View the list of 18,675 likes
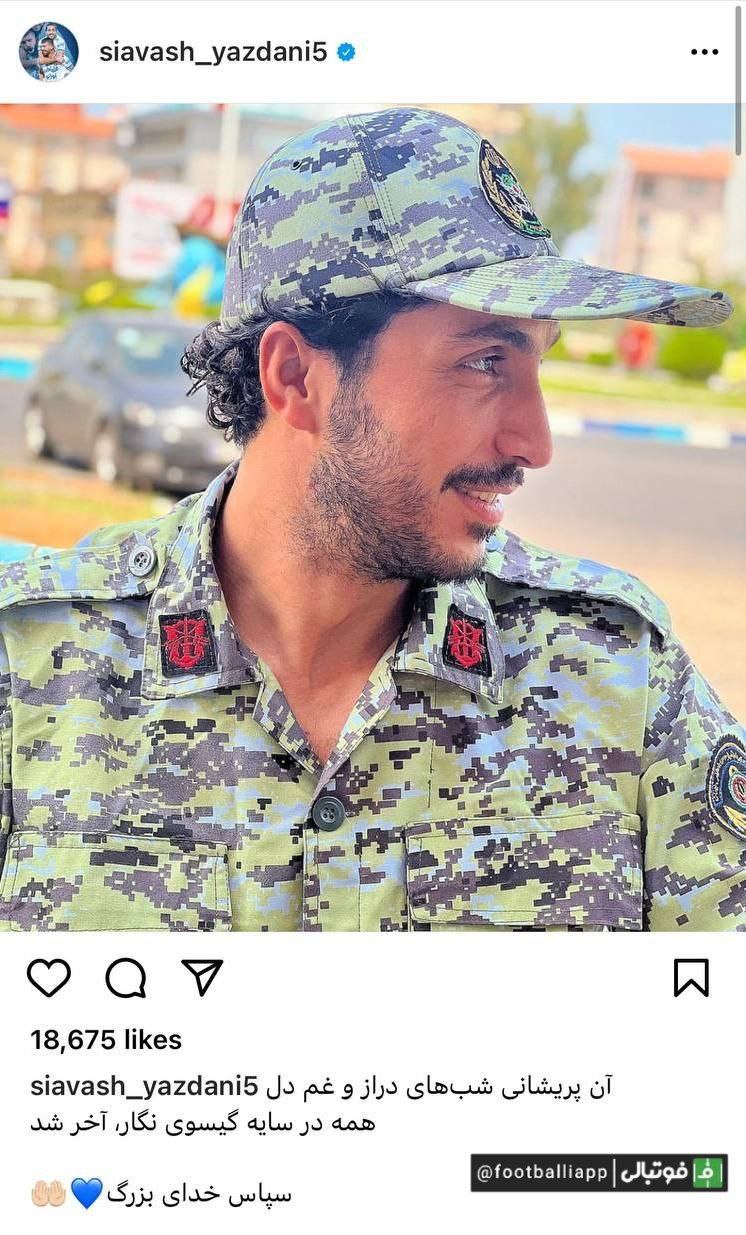Image resolution: width=746 pixels, height=1235 pixels. [106, 1040]
